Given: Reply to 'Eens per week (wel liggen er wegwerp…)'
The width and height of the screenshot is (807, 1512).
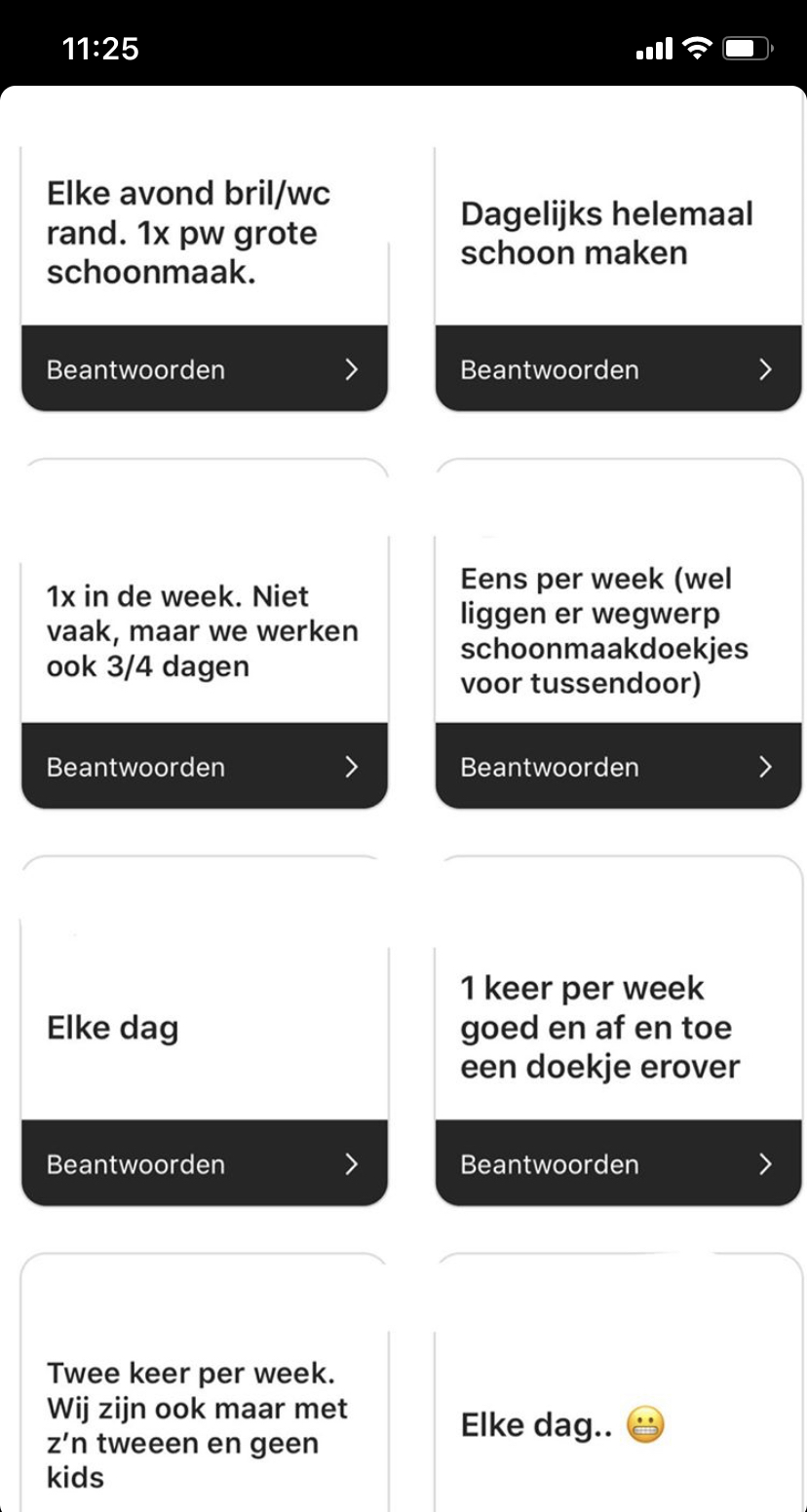Looking at the screenshot, I should click(618, 767).
